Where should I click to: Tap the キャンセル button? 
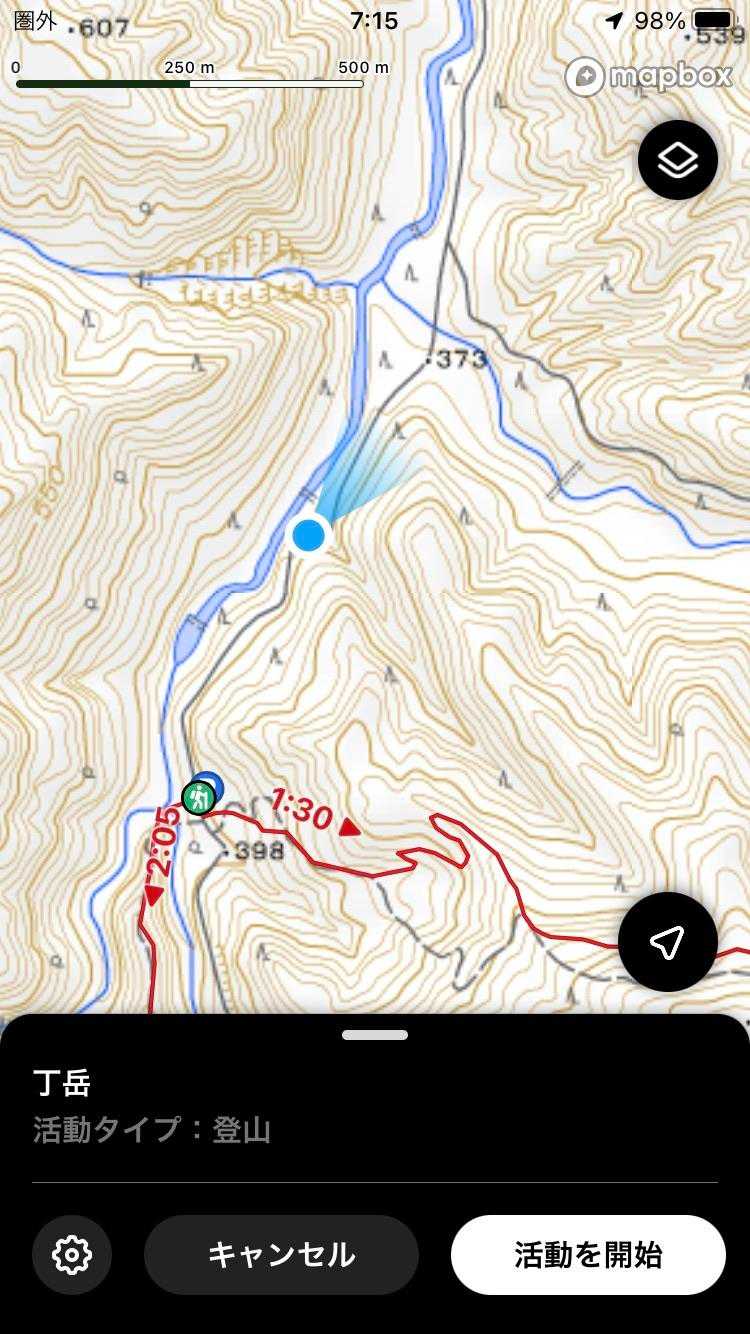pos(281,1255)
